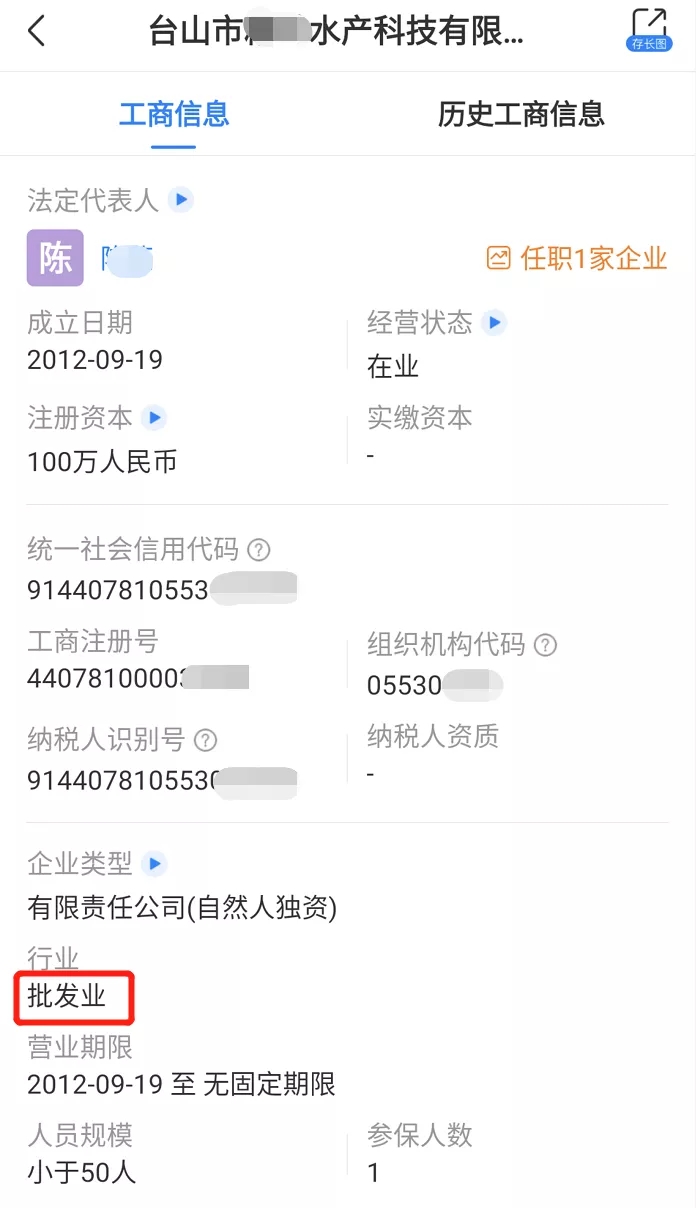Open the legal representative 陈 avatar

[55, 258]
